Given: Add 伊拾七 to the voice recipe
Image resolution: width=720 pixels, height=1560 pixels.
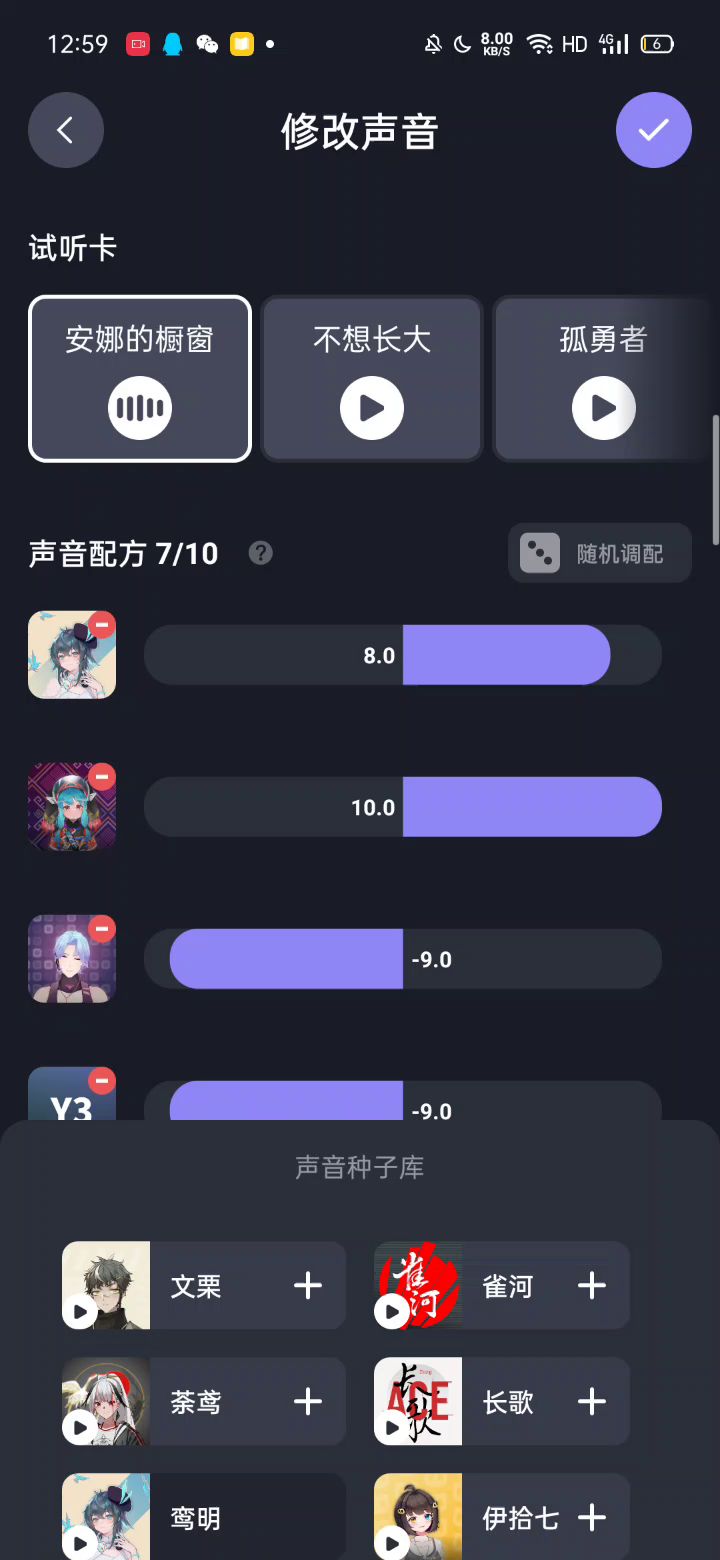Looking at the screenshot, I should pos(592,1518).
